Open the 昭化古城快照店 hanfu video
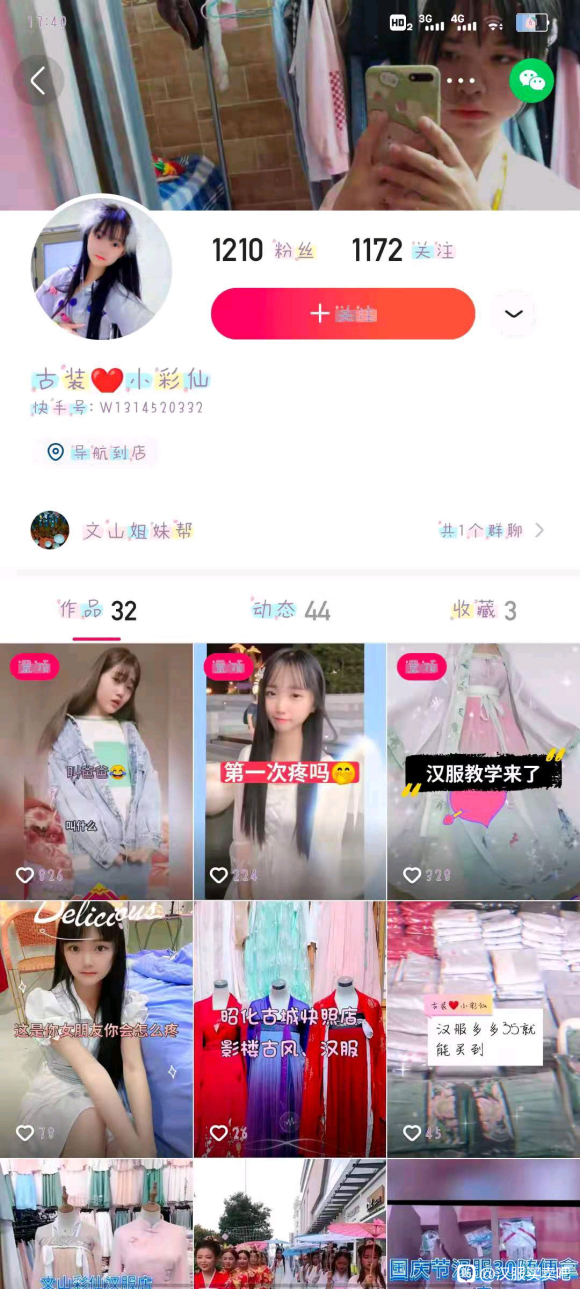This screenshot has width=580, height=1289. point(290,1029)
